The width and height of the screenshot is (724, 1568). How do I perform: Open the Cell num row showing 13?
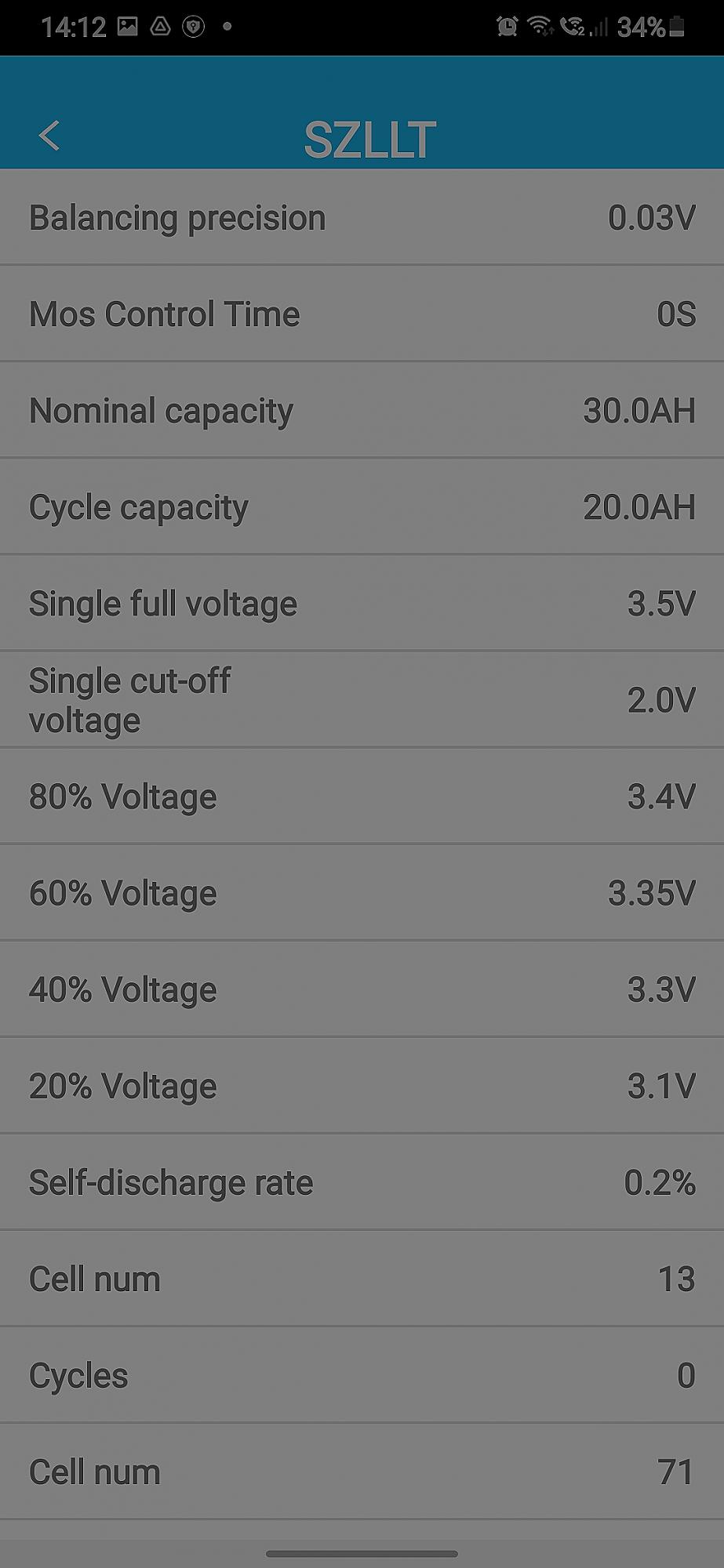point(362,1278)
